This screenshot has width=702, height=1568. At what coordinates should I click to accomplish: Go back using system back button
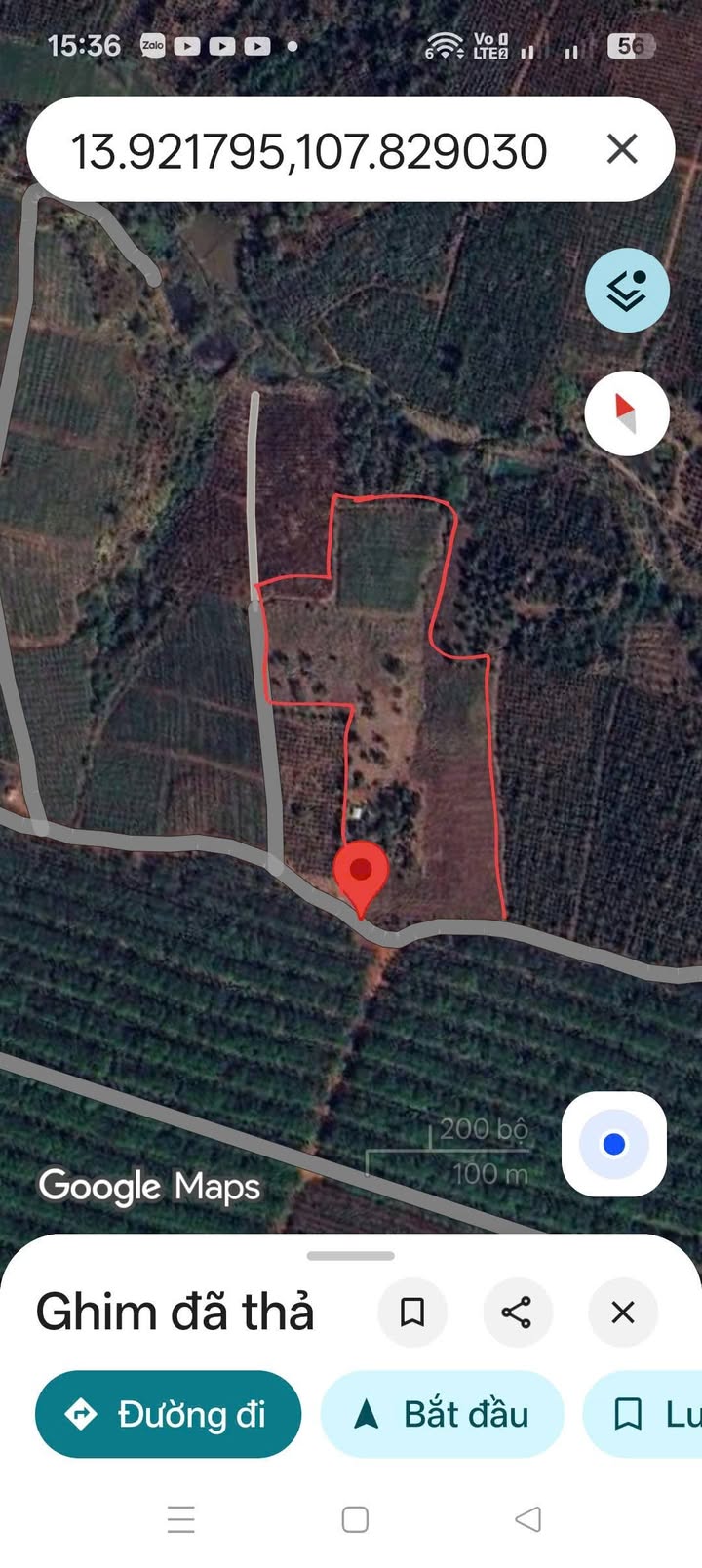(x=527, y=1518)
